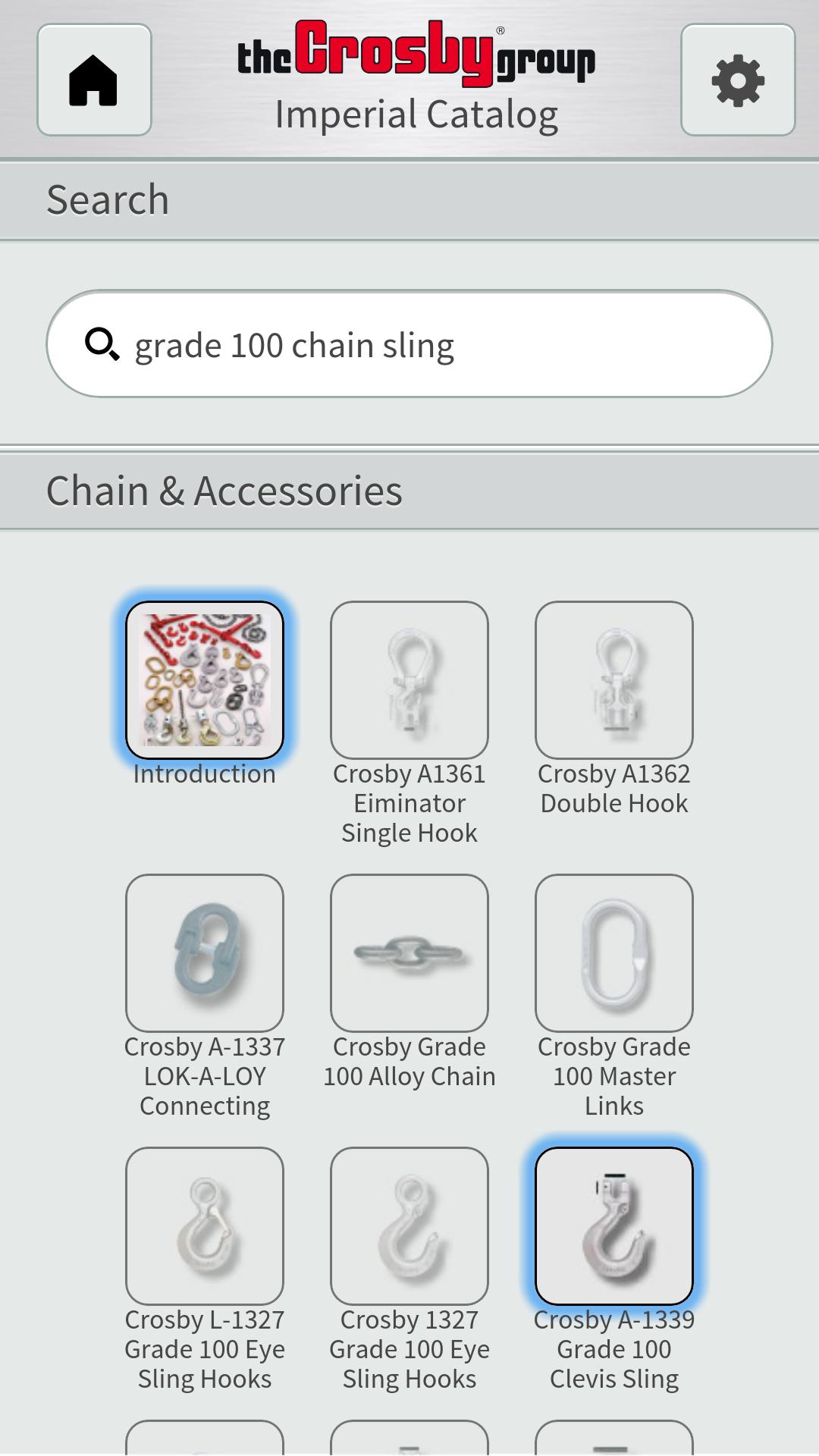Select the Crosby A-1337 LOK-A-LOY Connecting link
The width and height of the screenshot is (819, 1456).
[x=205, y=953]
